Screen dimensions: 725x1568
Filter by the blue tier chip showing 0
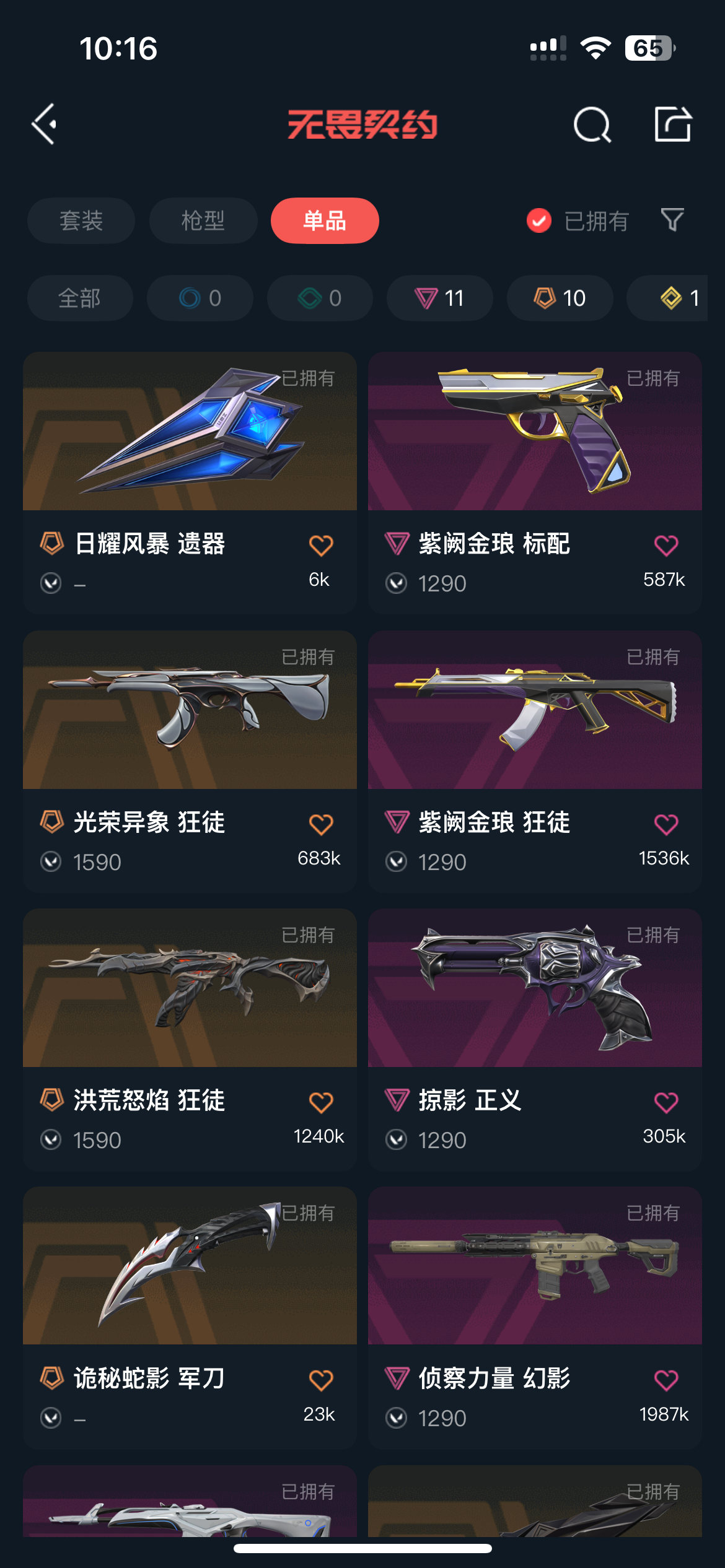click(200, 298)
